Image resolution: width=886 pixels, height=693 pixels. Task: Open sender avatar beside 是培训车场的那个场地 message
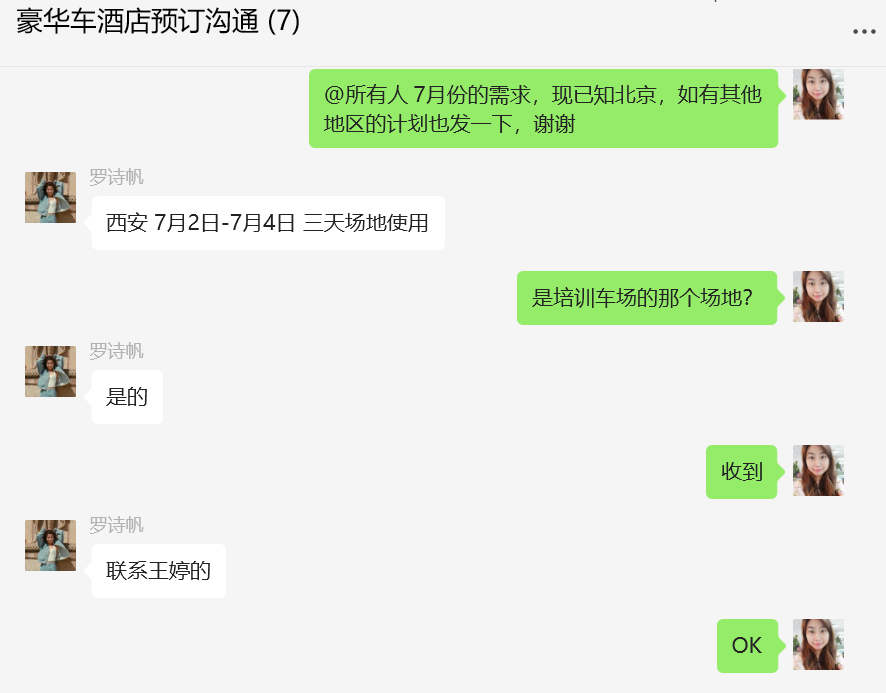pos(818,296)
